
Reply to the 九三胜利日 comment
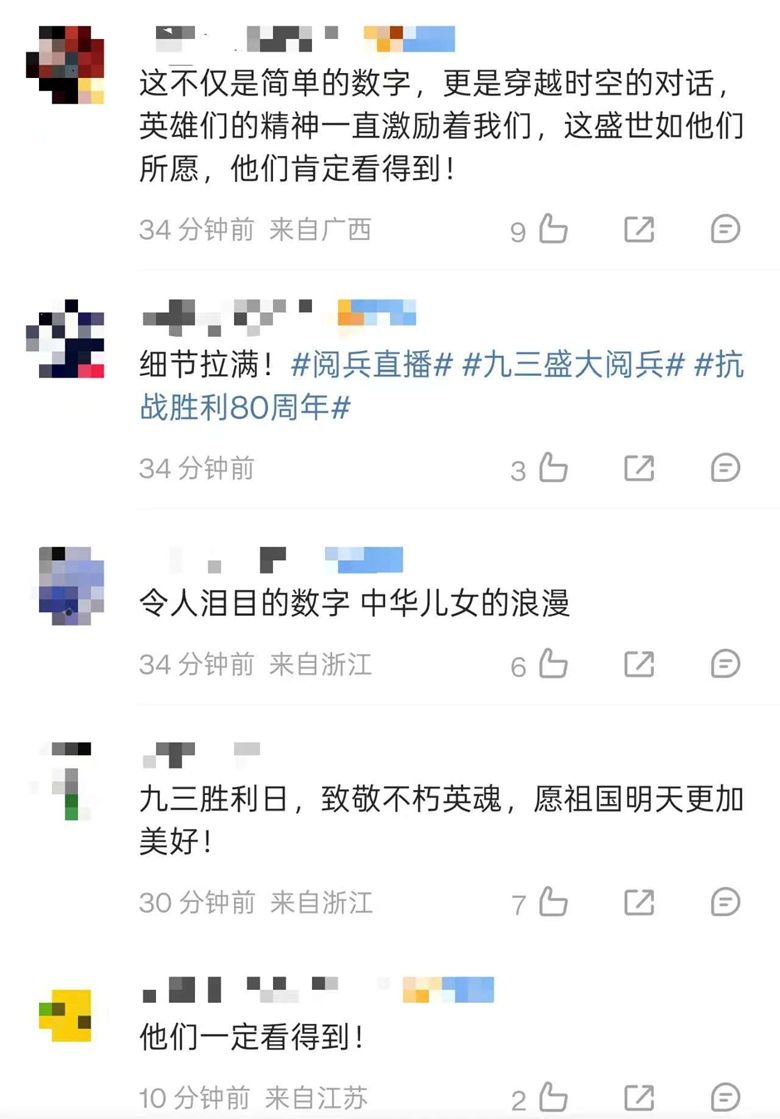(725, 903)
